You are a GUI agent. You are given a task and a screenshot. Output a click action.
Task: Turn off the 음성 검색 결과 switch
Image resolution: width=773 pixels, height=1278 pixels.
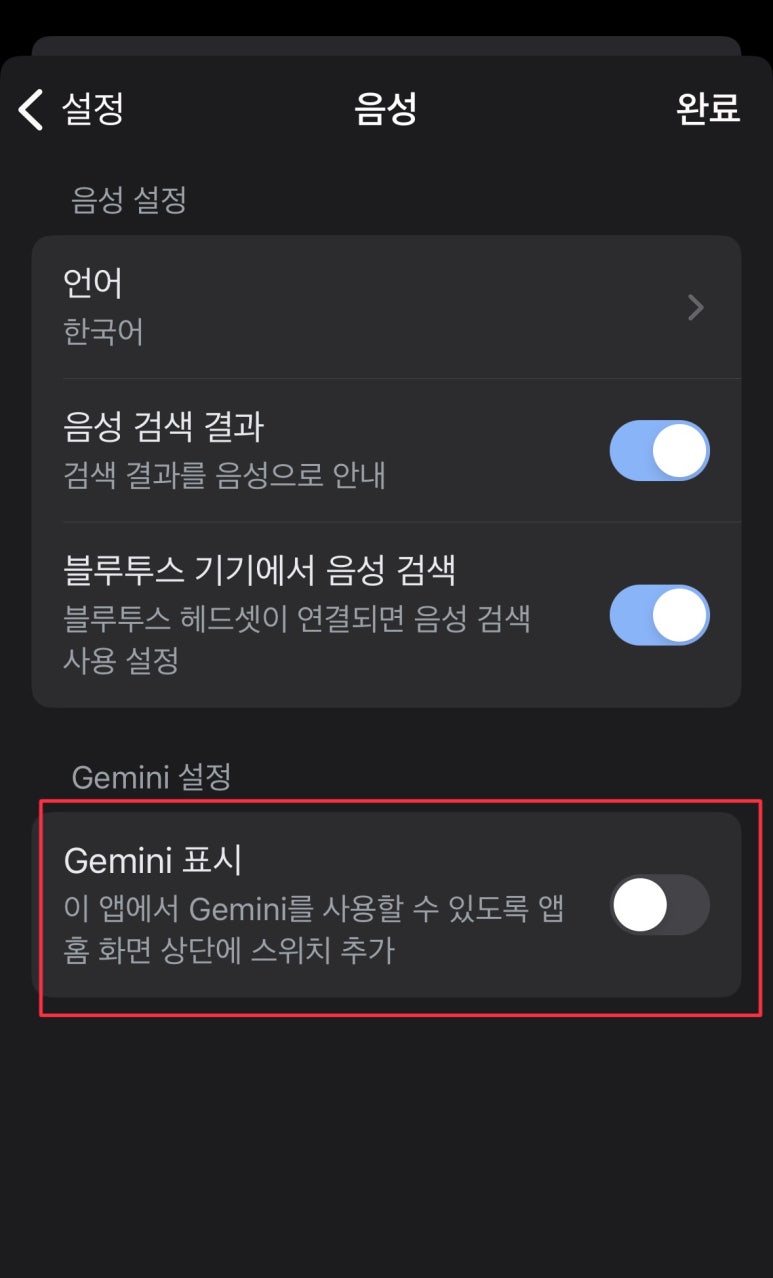(x=660, y=451)
